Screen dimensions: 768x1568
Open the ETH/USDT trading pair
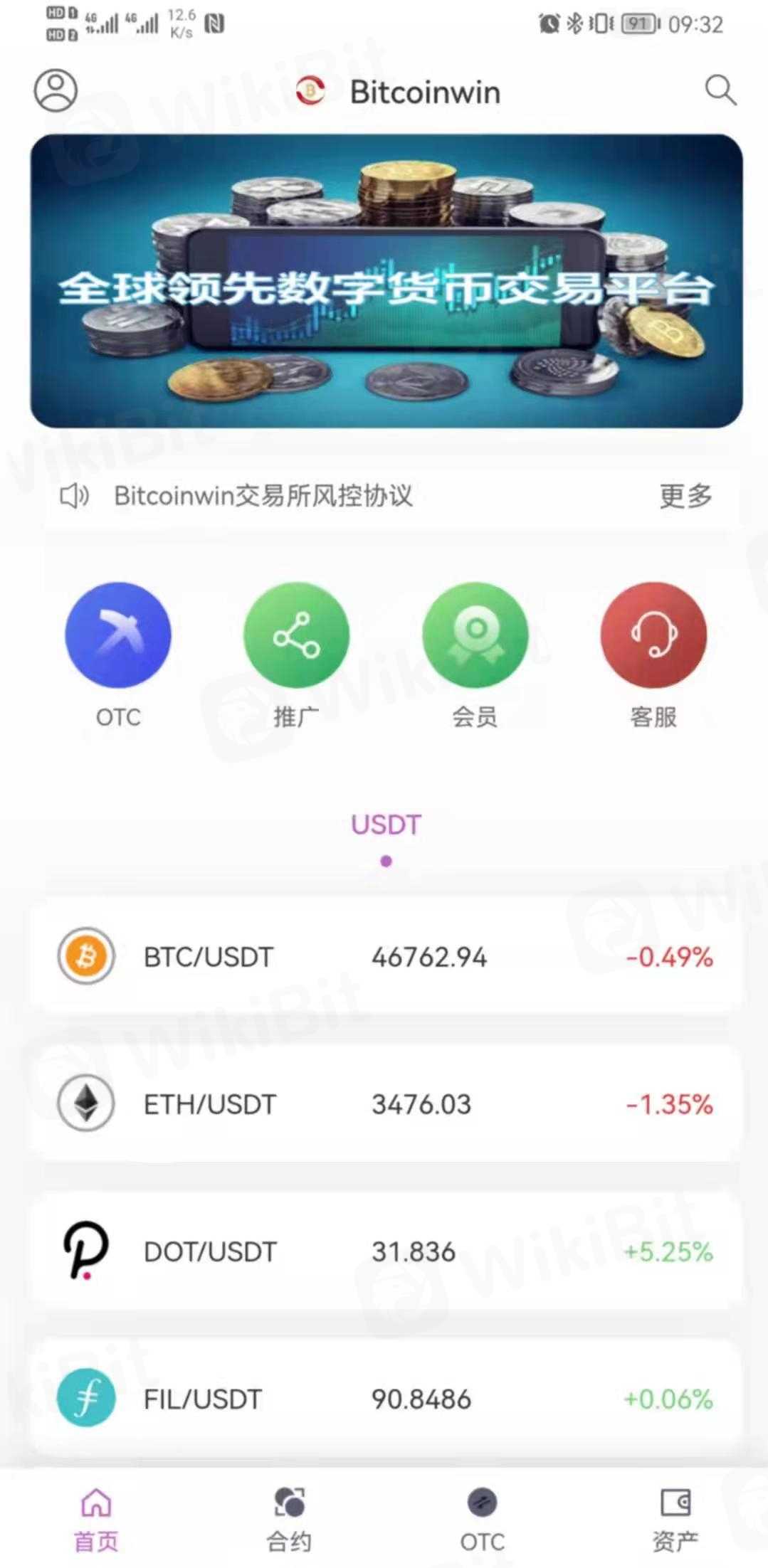tap(386, 1104)
